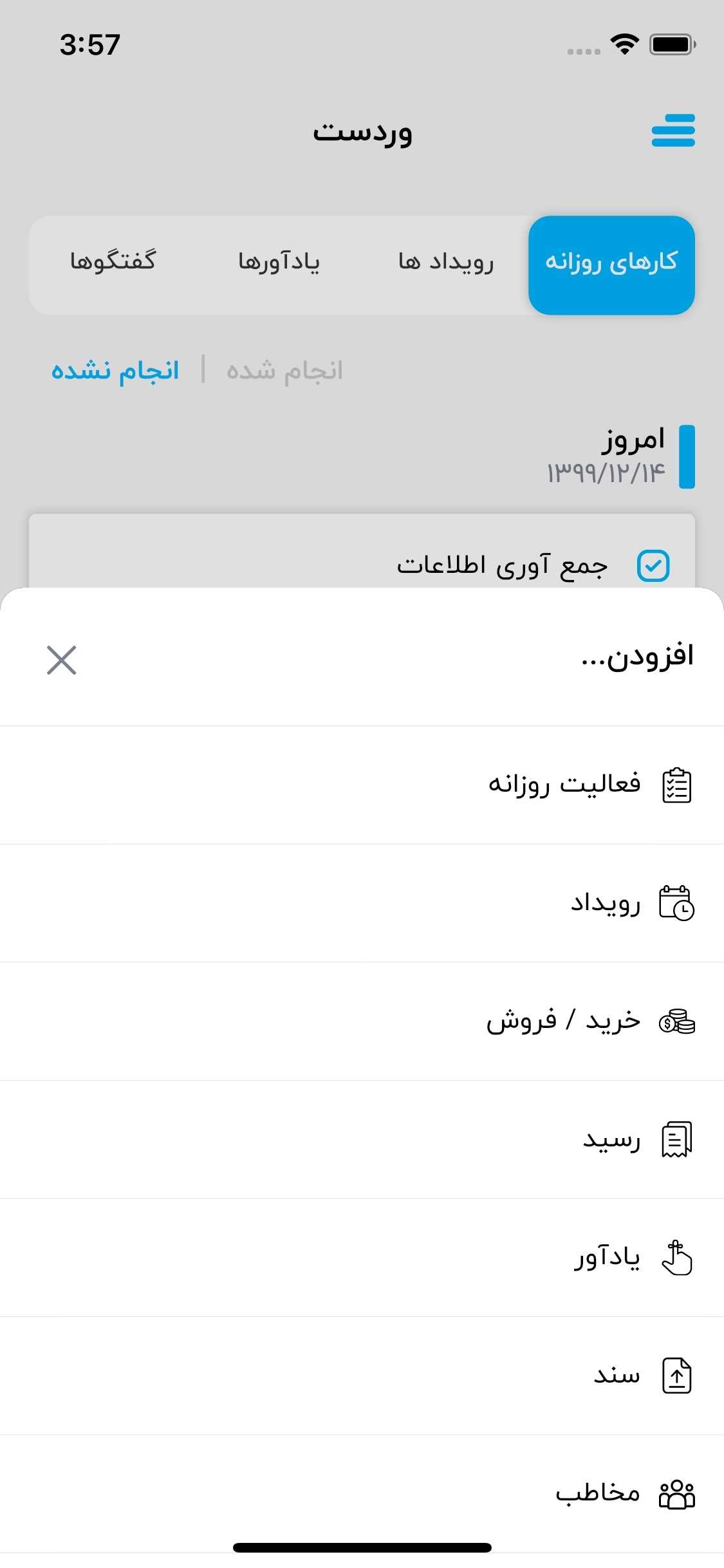The image size is (724, 1568).
Task: Show انجام نشده pending tasks
Action: [x=115, y=371]
